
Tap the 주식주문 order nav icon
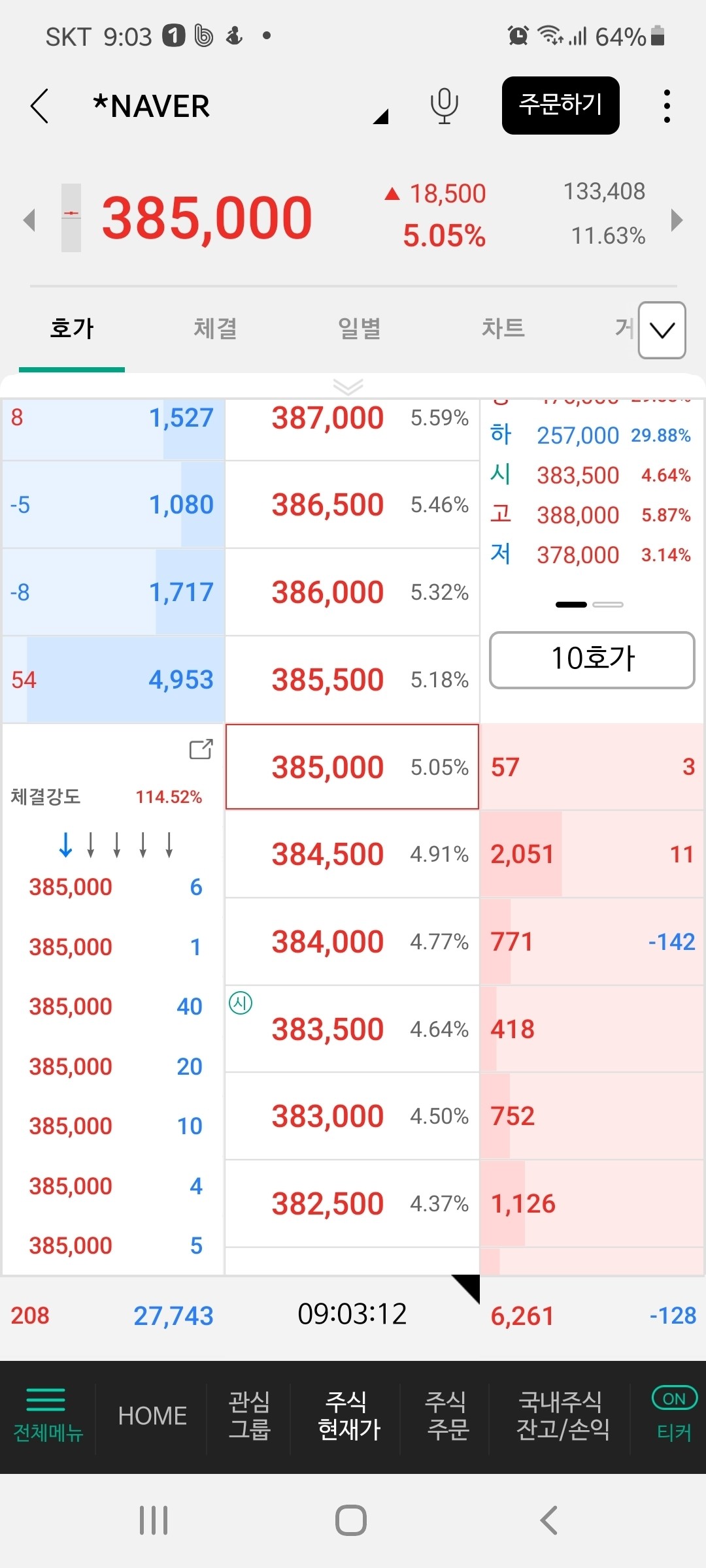point(445,1415)
